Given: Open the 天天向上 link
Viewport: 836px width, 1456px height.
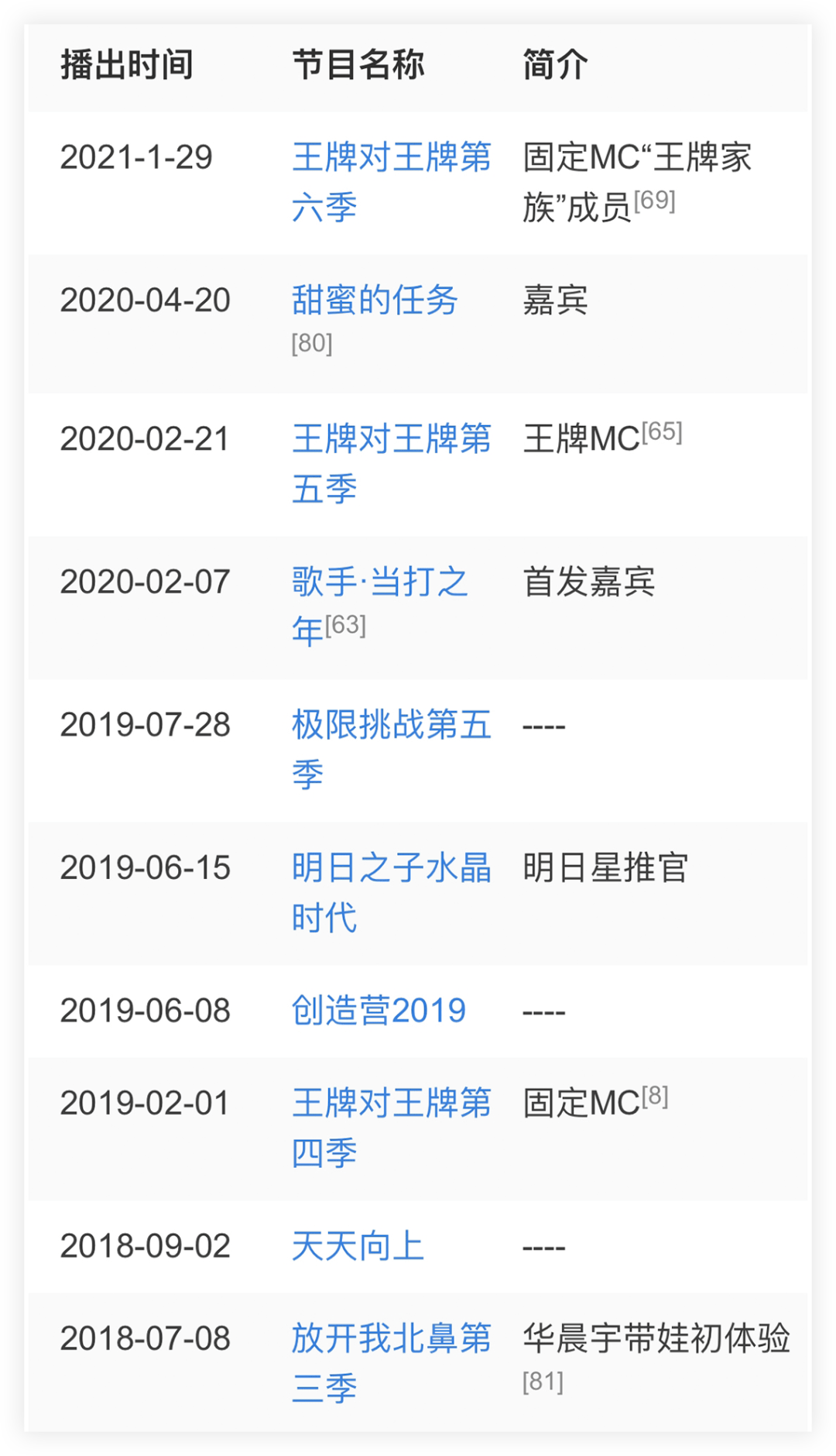Looking at the screenshot, I should pyautogui.click(x=358, y=1246).
